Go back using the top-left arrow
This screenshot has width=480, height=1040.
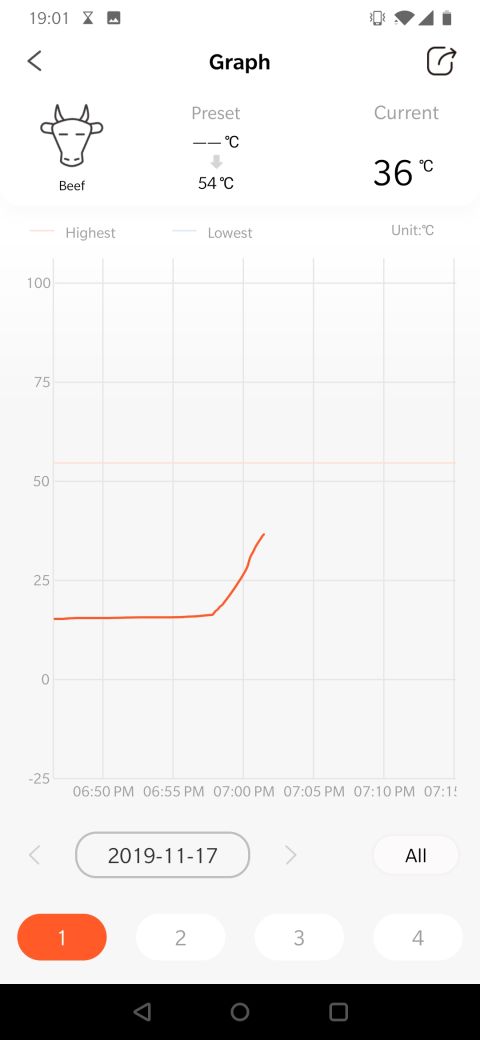click(34, 62)
